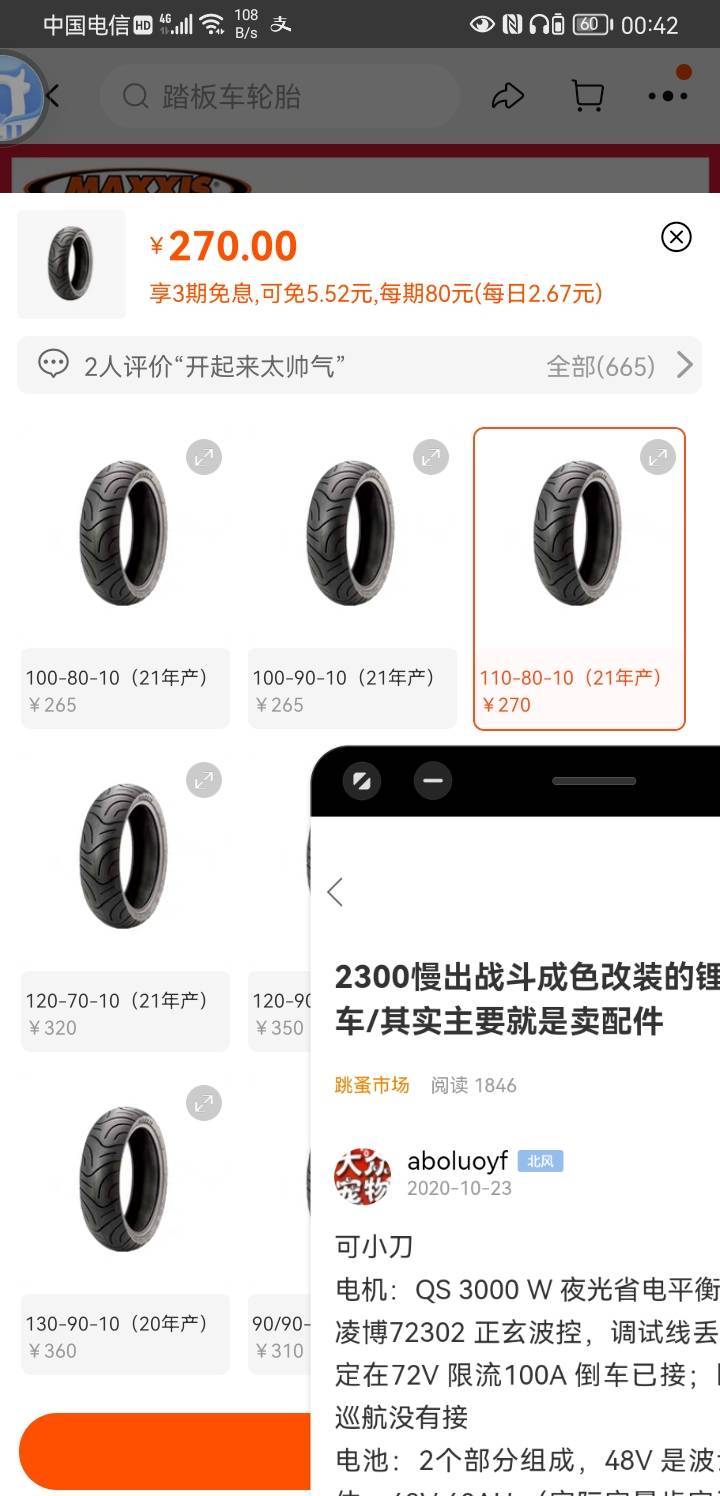Open all 665 reviews
Image resolution: width=720 pixels, height=1496 pixels.
pos(620,366)
